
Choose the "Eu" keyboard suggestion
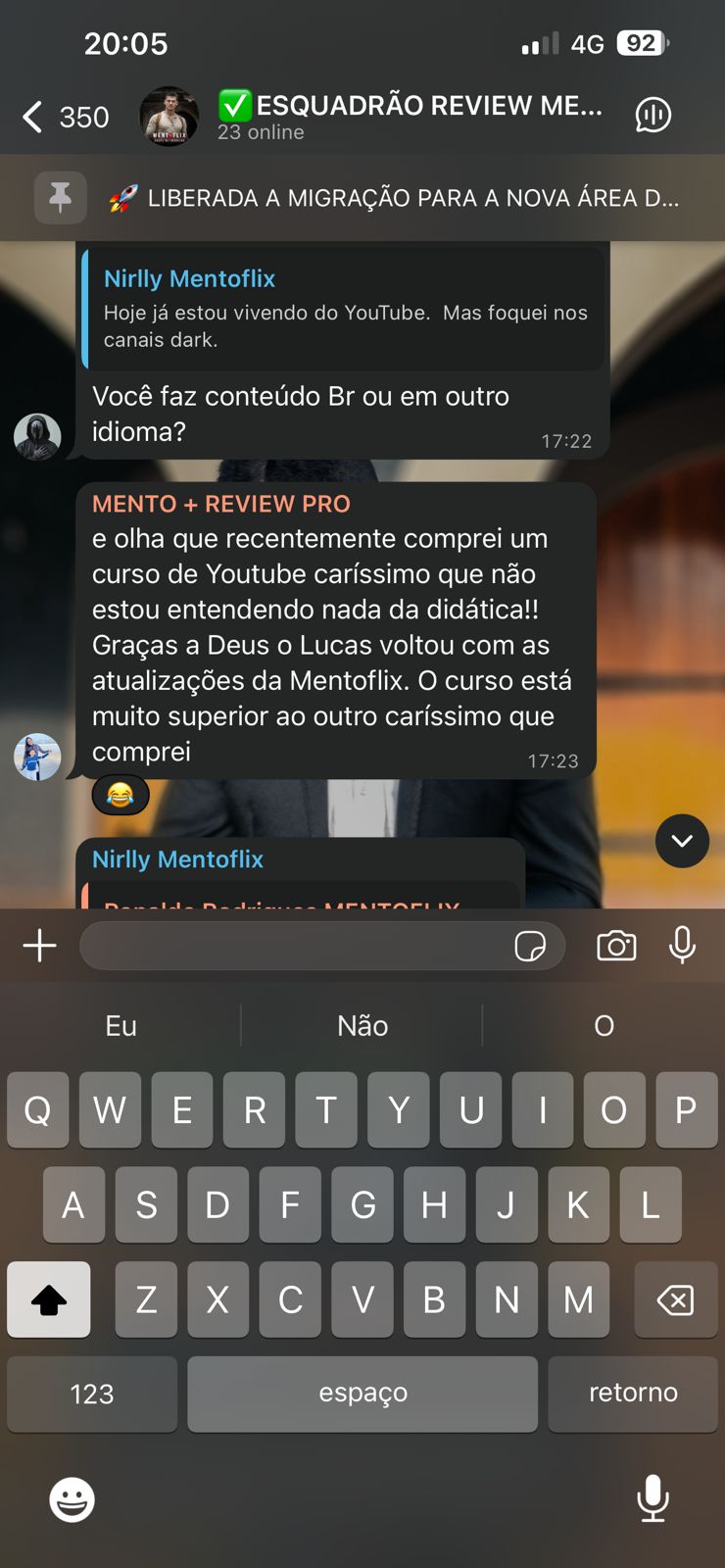point(121,1026)
